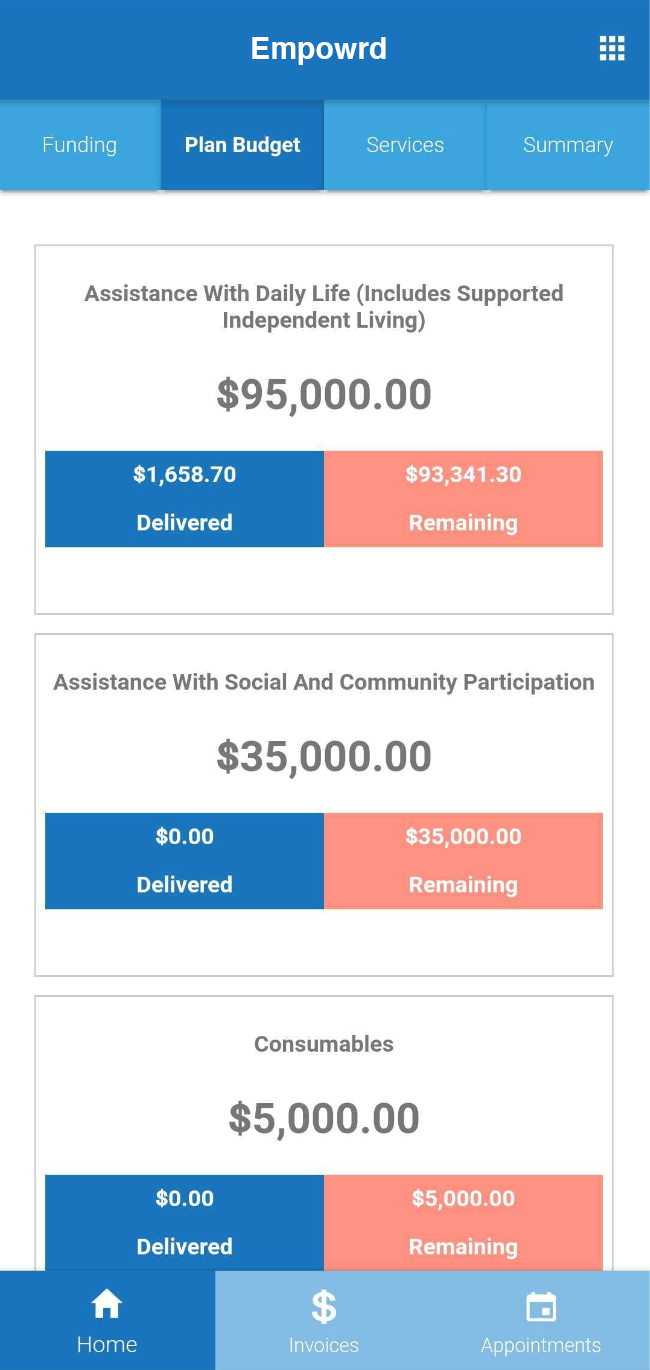Open the Invoices section
The width and height of the screenshot is (650, 1370).
[x=323, y=1321]
